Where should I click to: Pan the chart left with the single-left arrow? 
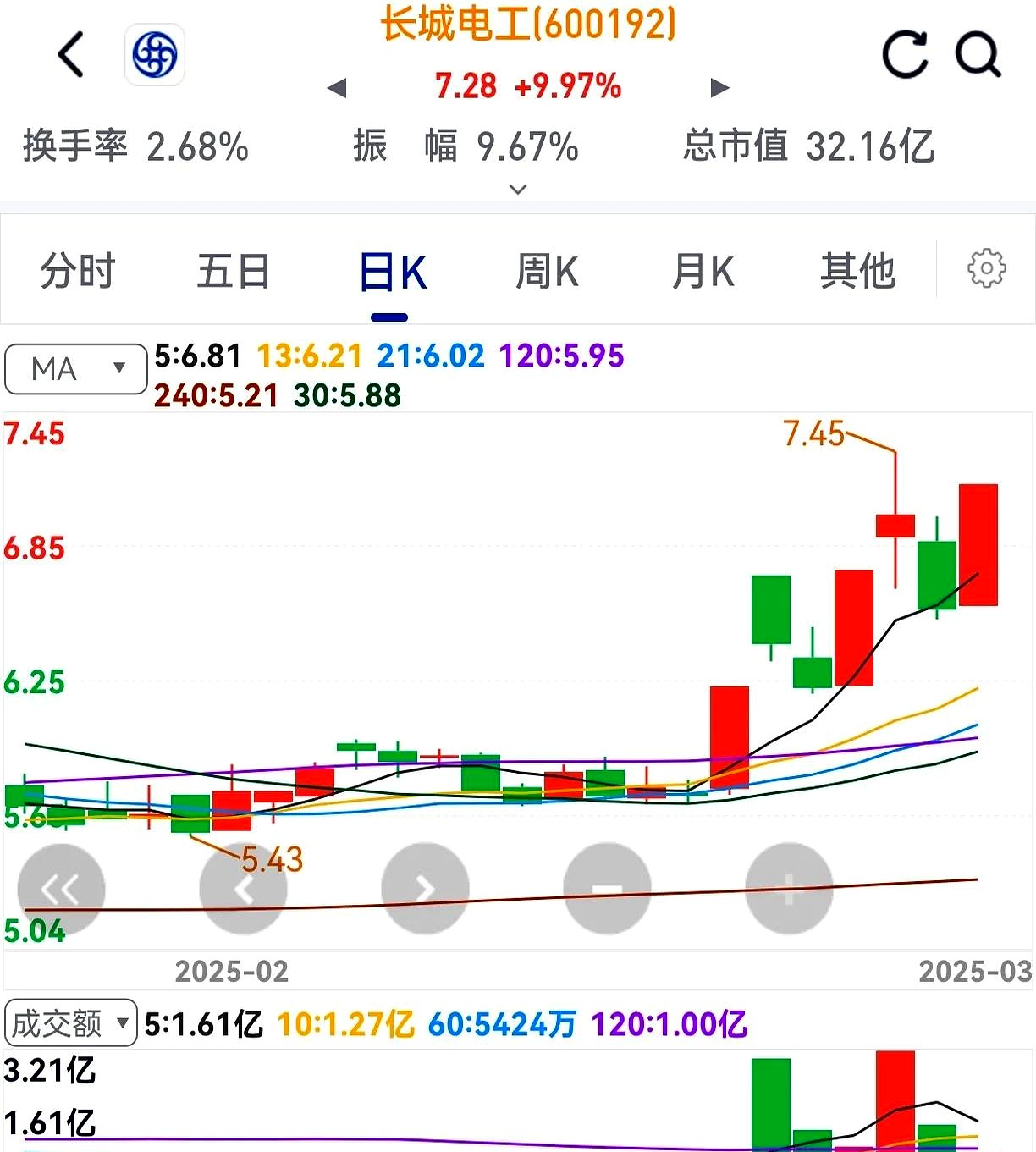click(244, 889)
